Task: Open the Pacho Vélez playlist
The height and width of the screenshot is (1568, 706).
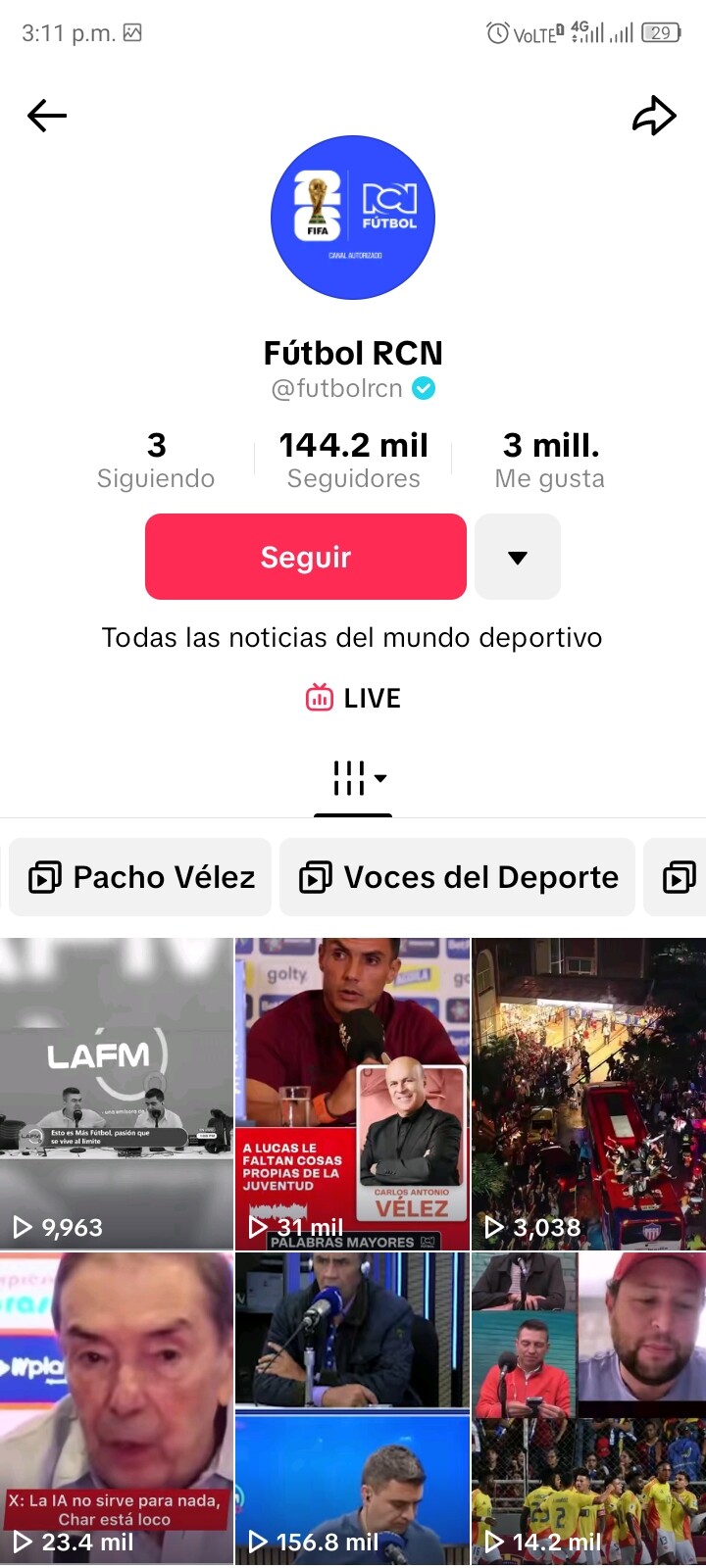Action: point(140,877)
